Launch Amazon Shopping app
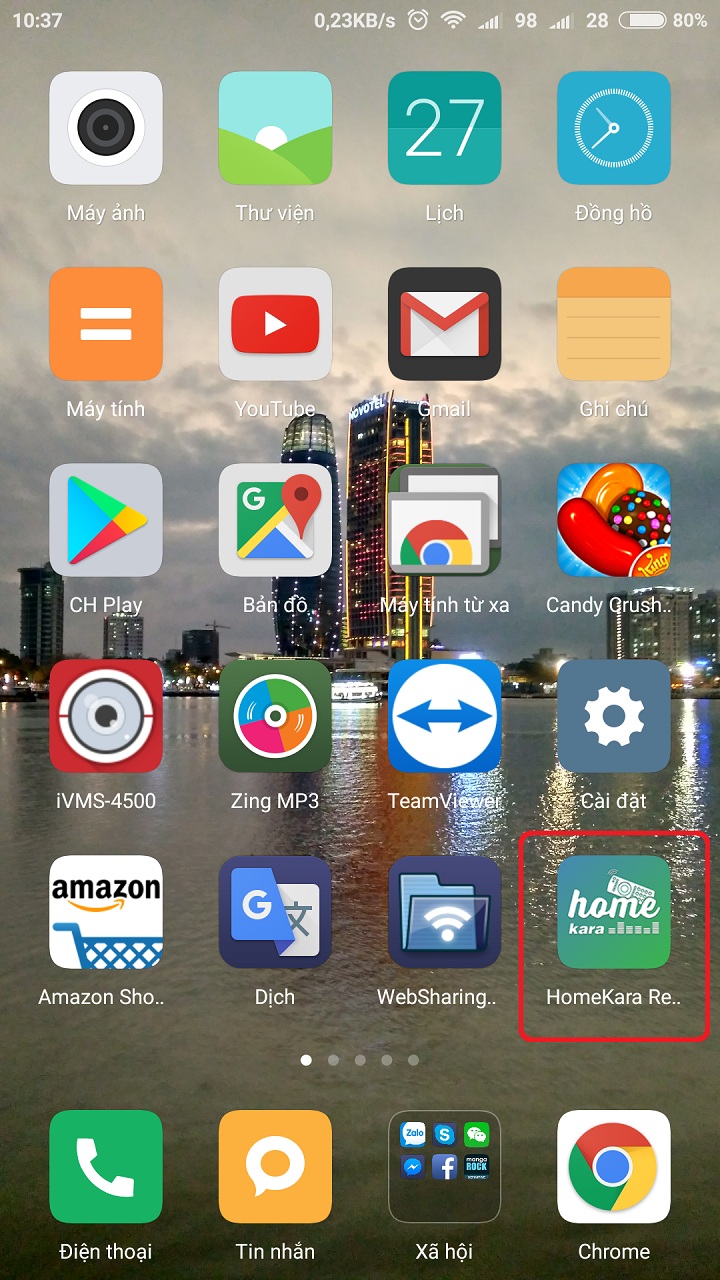The height and width of the screenshot is (1280, 720). 106,912
